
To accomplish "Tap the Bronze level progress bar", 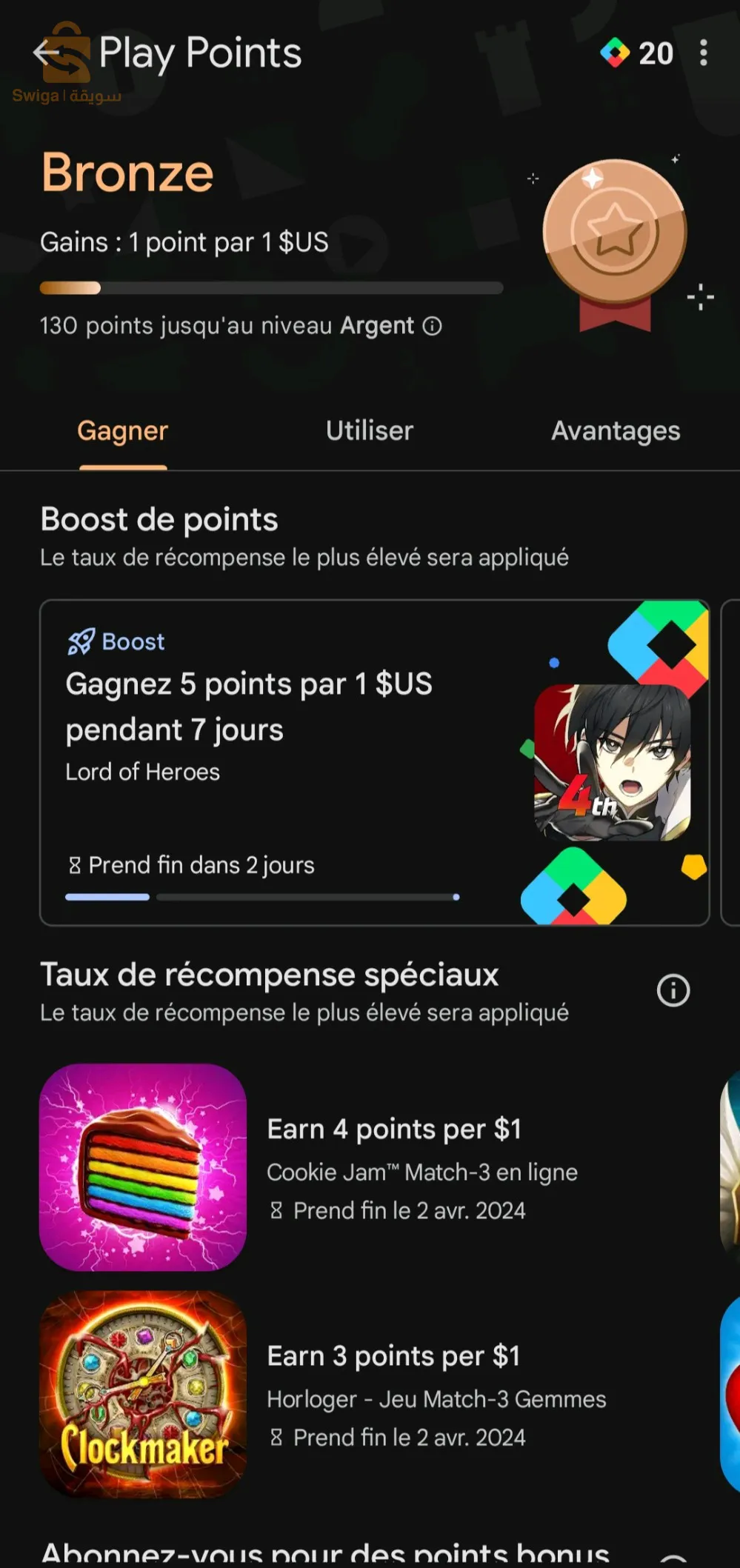I will (271, 288).
